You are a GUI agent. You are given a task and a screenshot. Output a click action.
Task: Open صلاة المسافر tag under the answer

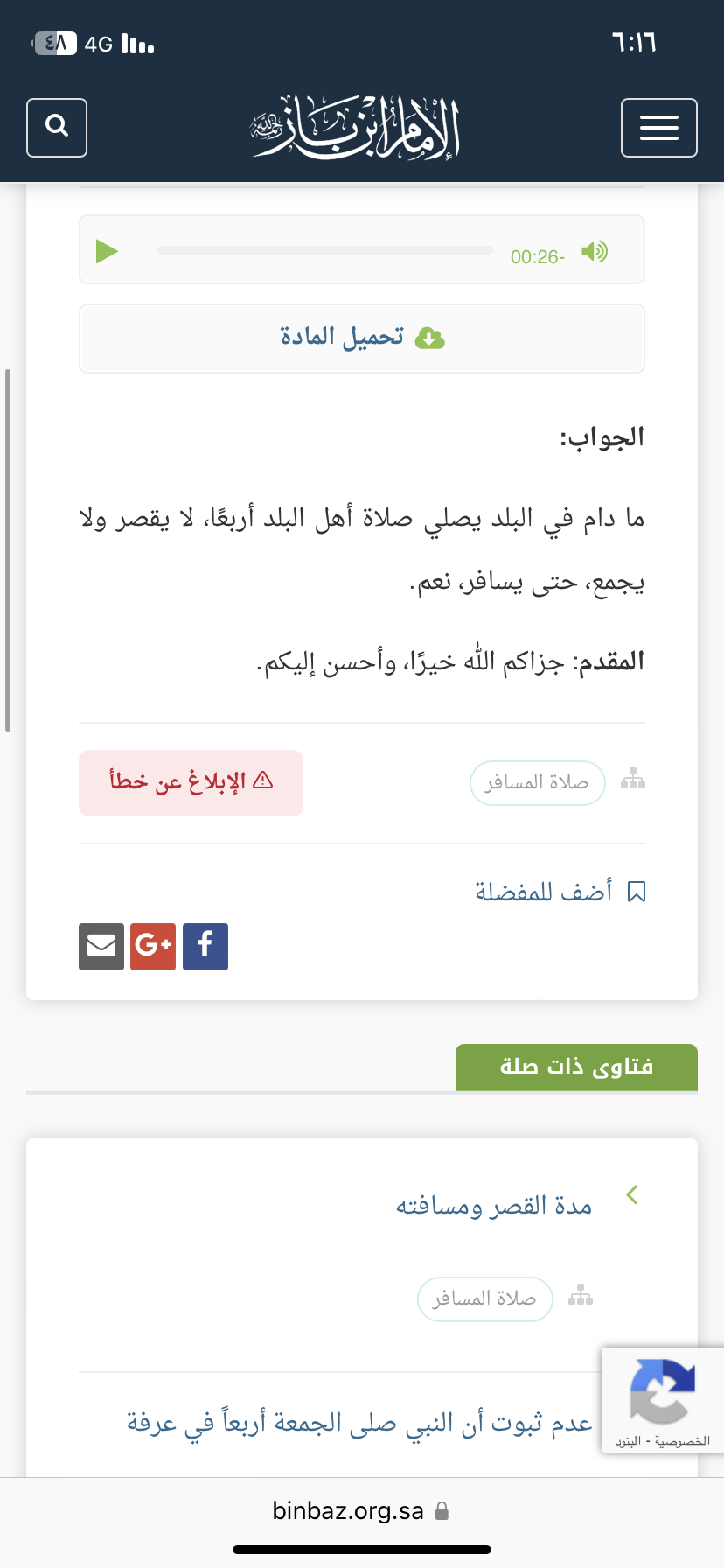click(537, 782)
